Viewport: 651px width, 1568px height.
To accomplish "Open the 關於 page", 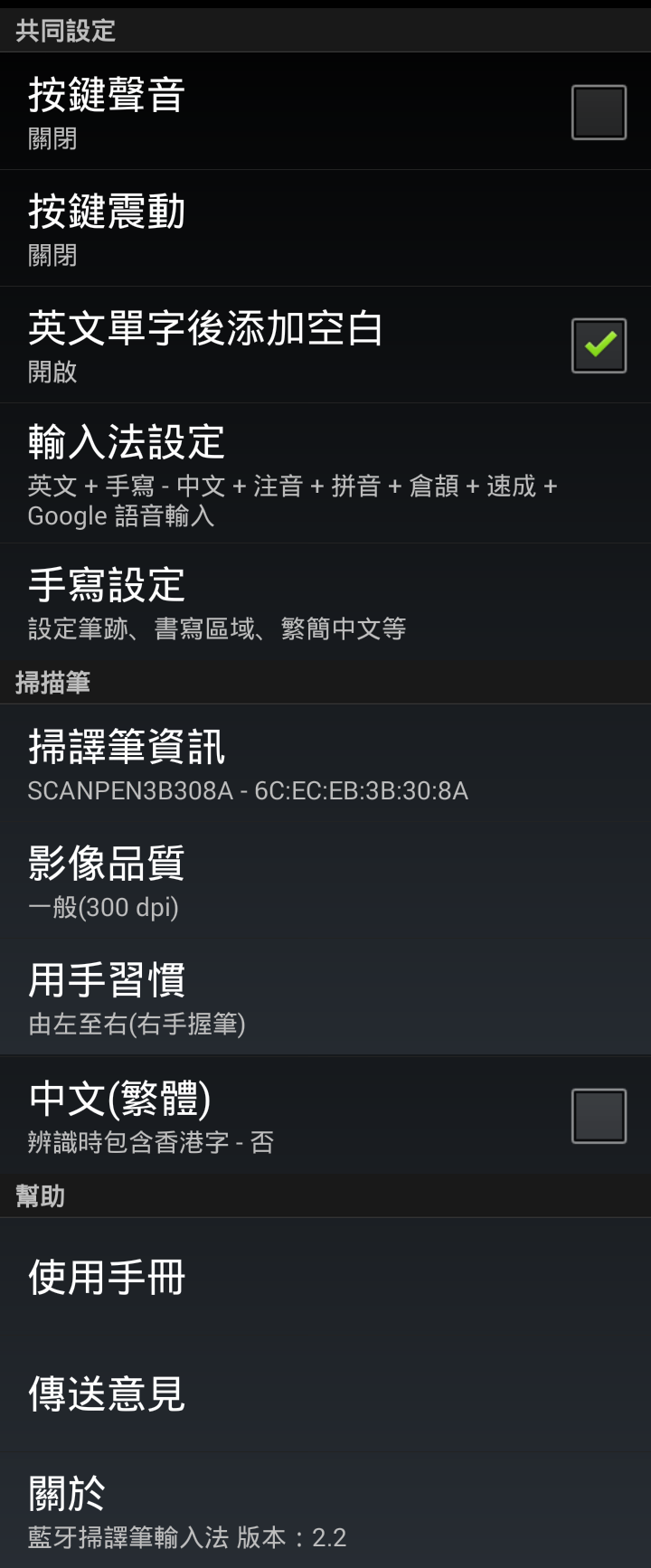I will point(325,1510).
